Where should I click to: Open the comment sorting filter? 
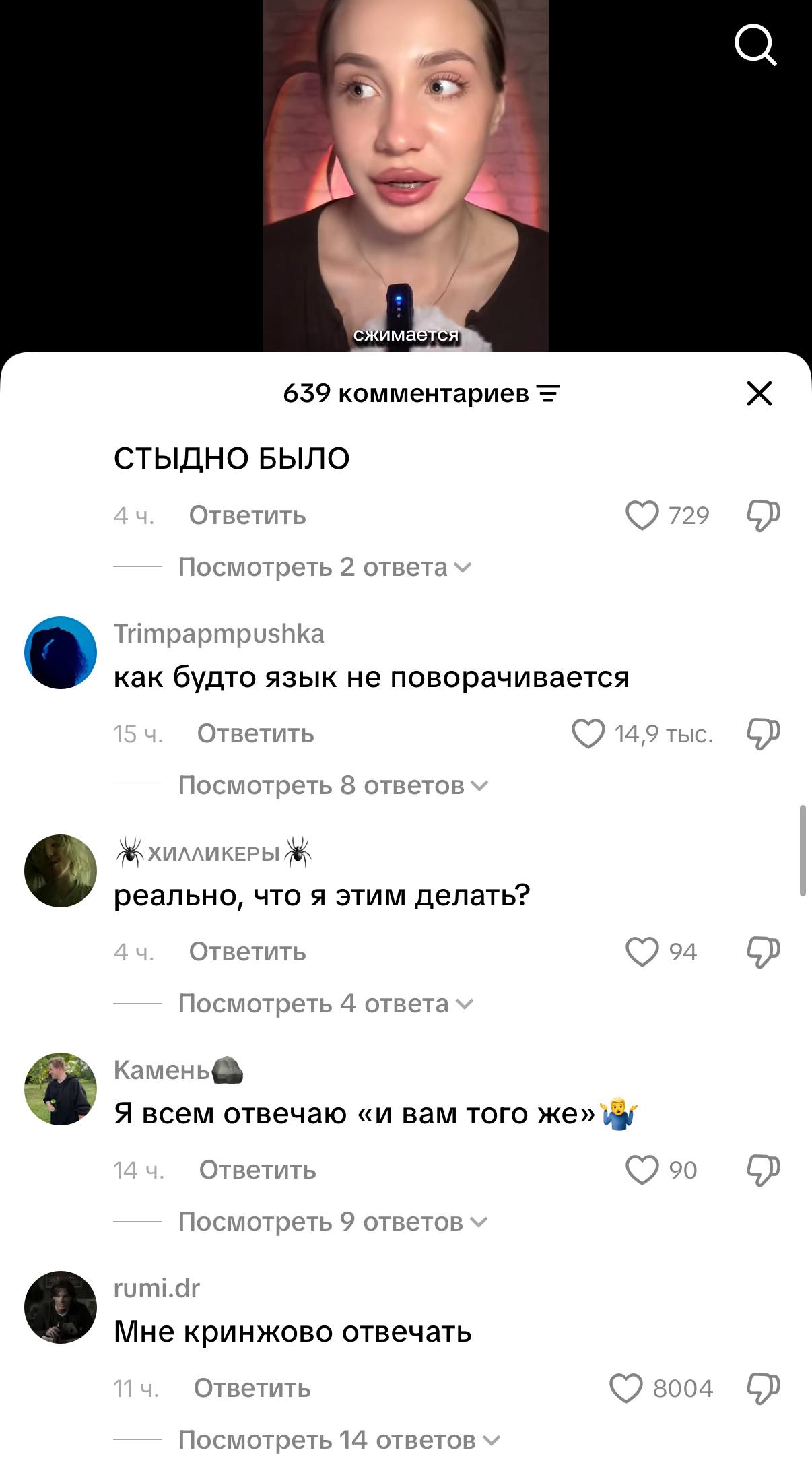tap(549, 393)
